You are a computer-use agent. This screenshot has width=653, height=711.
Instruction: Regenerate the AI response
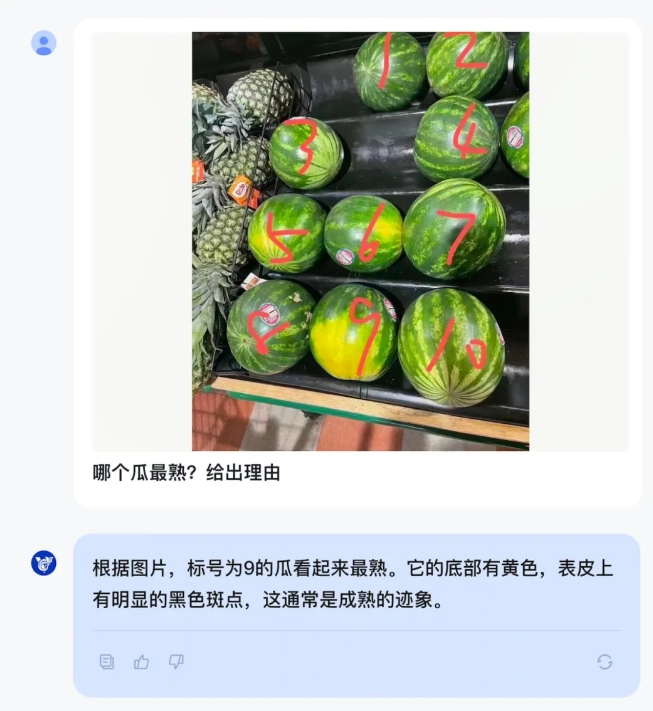click(604, 662)
